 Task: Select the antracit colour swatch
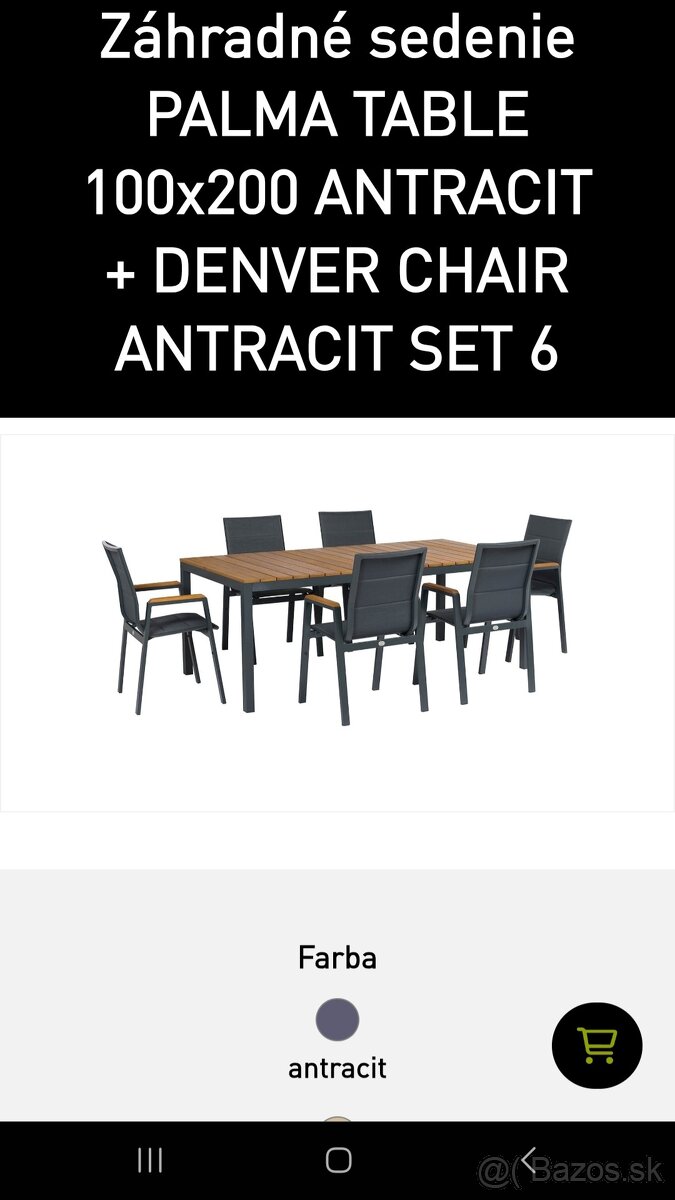[337, 1019]
